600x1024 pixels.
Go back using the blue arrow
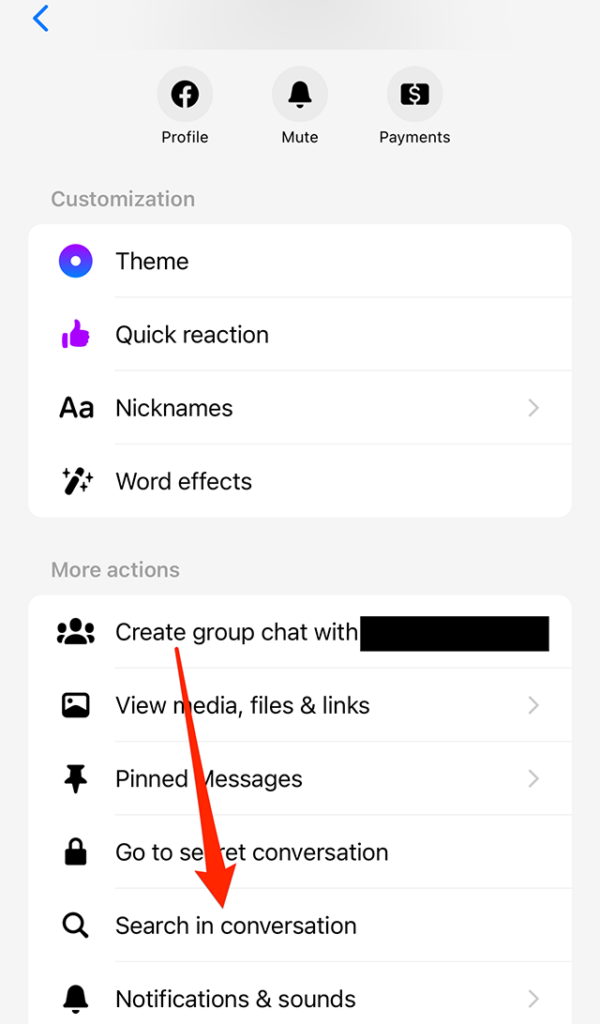pos(41,18)
